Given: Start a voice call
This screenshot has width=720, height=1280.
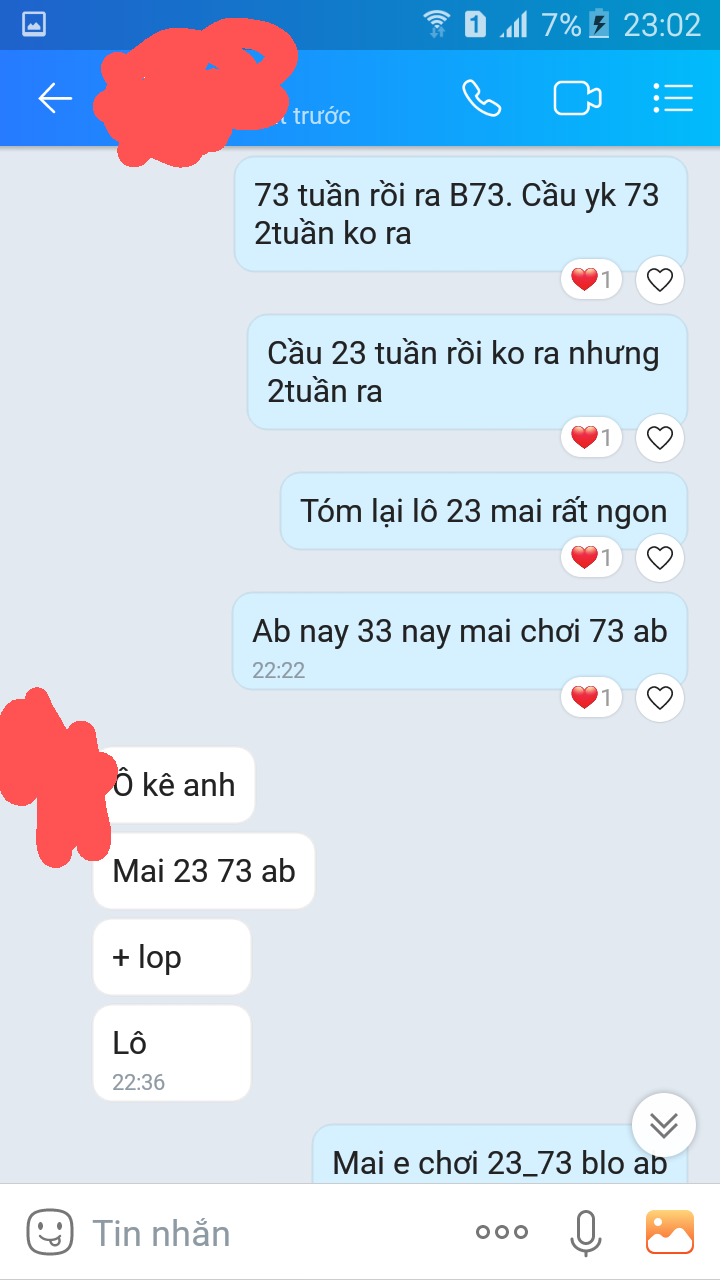Looking at the screenshot, I should click(x=481, y=98).
